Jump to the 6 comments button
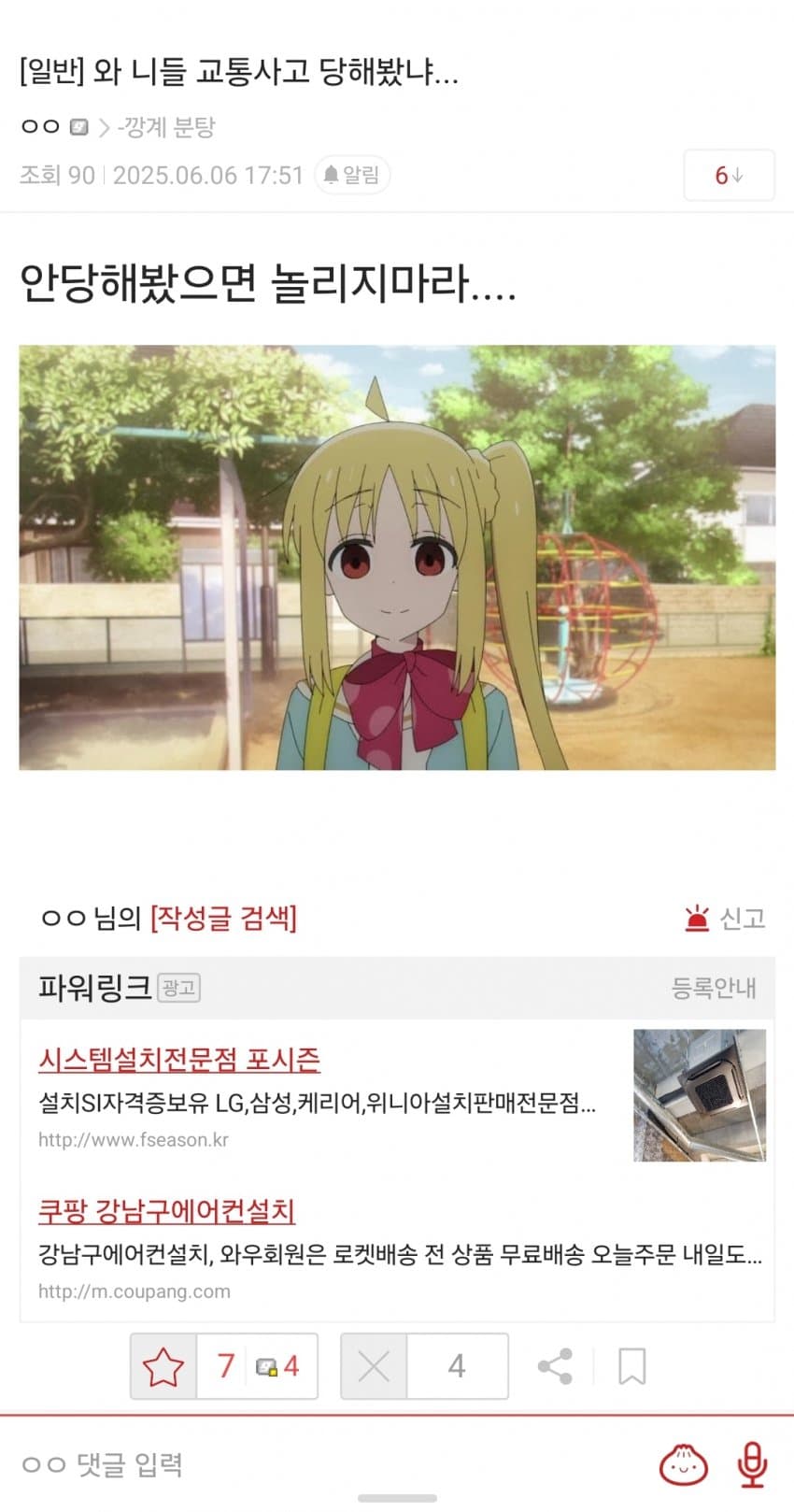Viewport: 794px width, 1512px height. [729, 175]
